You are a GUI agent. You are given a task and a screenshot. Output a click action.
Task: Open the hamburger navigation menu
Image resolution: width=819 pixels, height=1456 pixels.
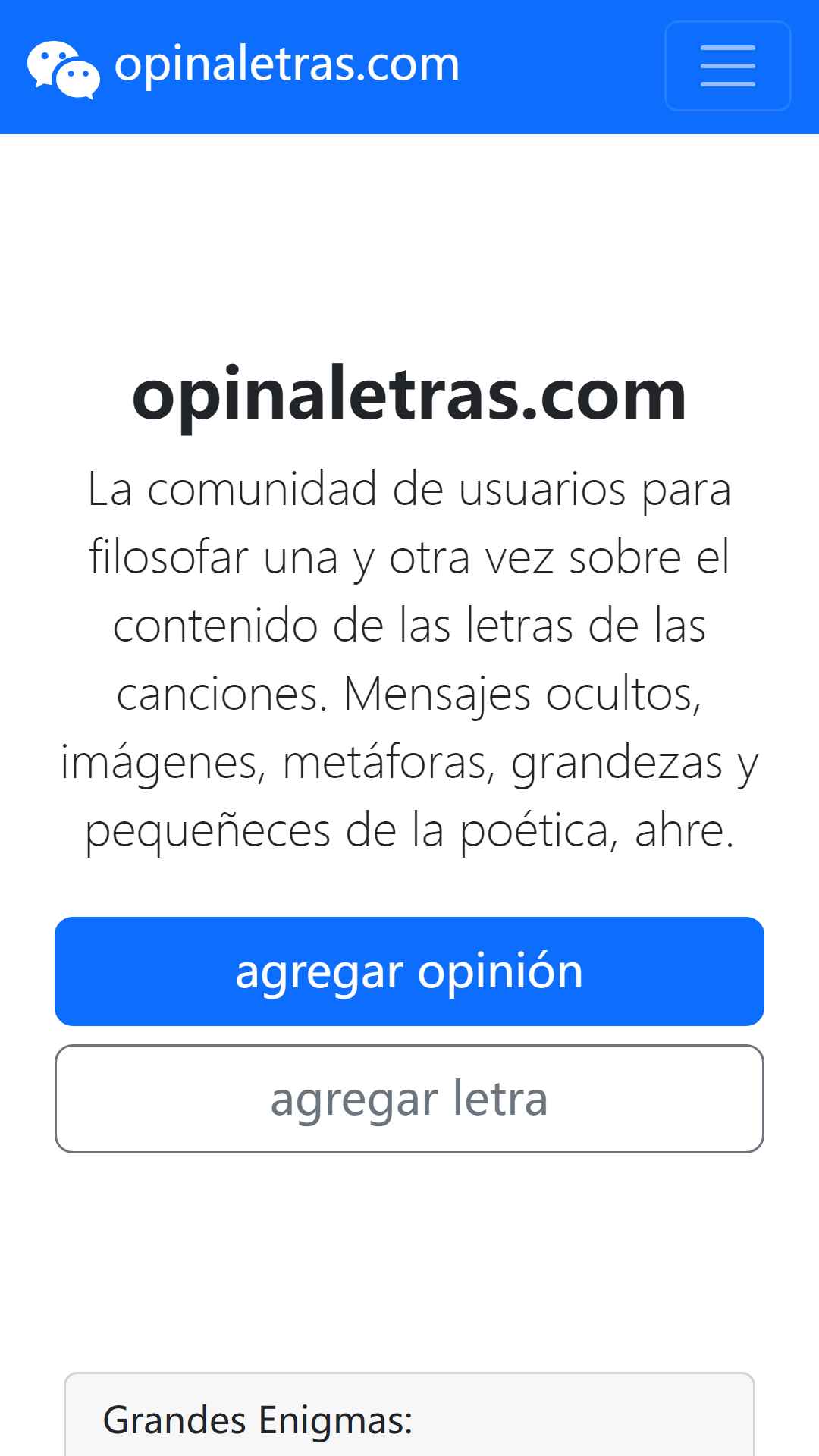728,66
